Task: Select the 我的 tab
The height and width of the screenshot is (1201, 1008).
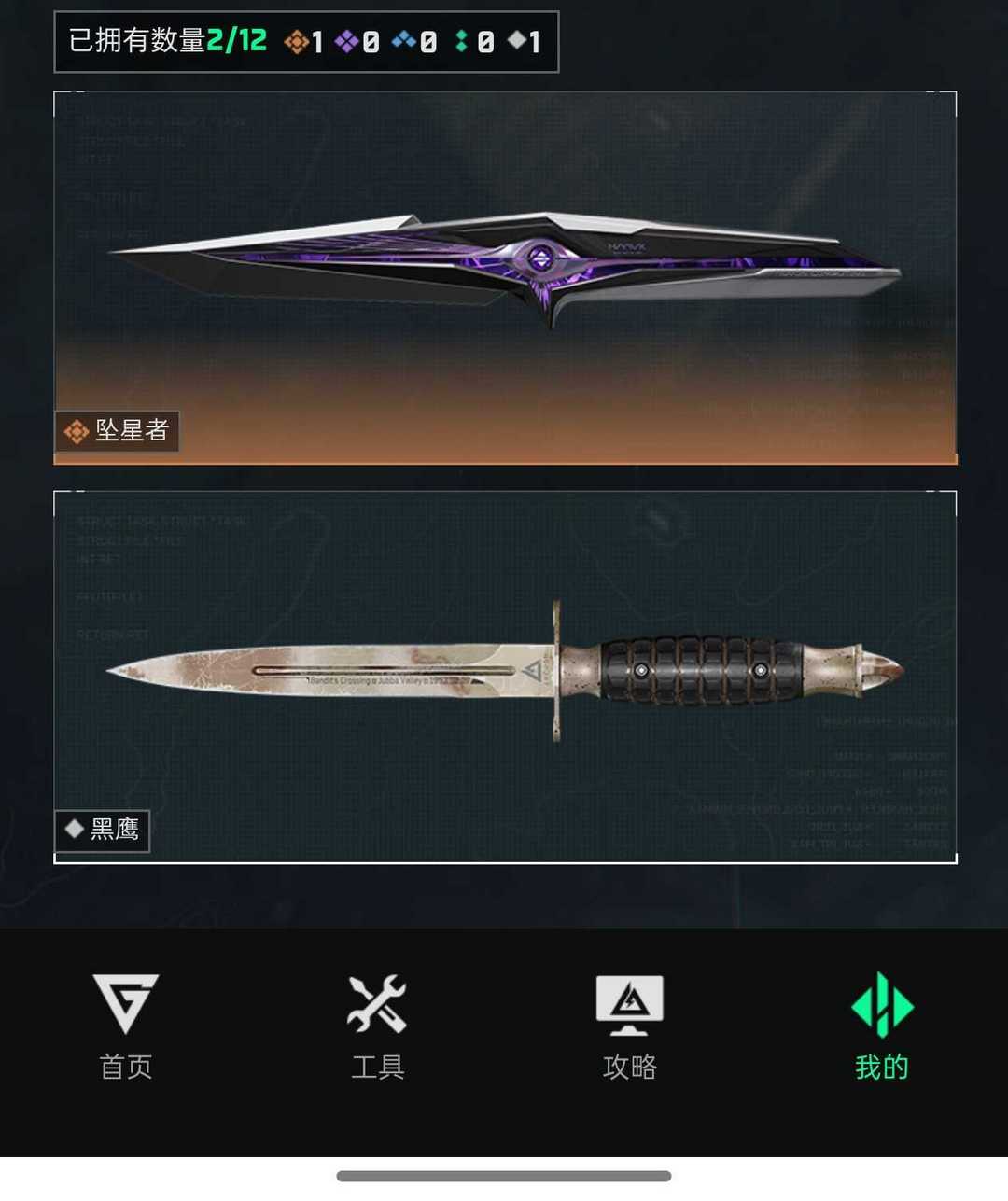Action: [x=882, y=1026]
